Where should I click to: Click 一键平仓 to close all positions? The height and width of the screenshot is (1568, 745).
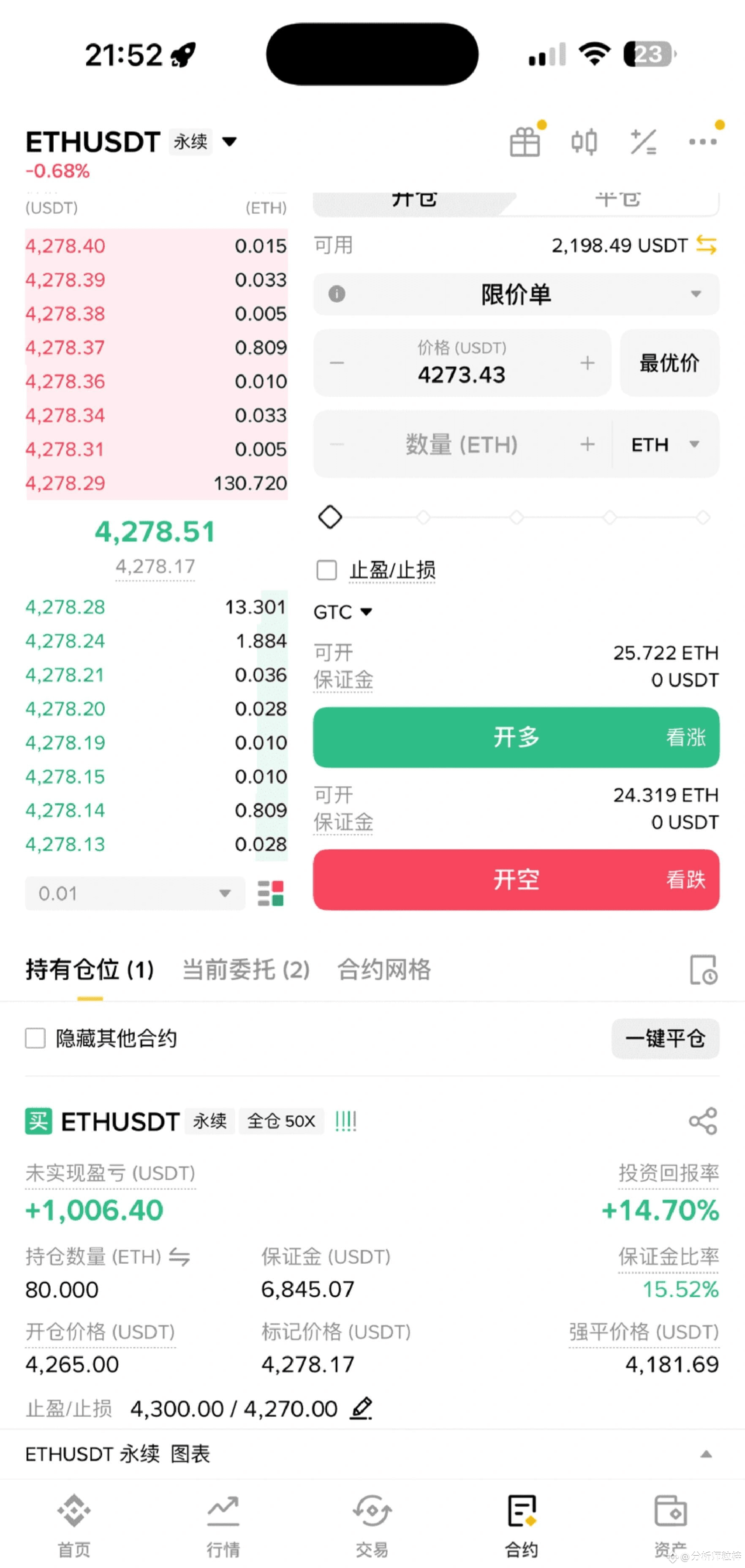click(665, 1039)
